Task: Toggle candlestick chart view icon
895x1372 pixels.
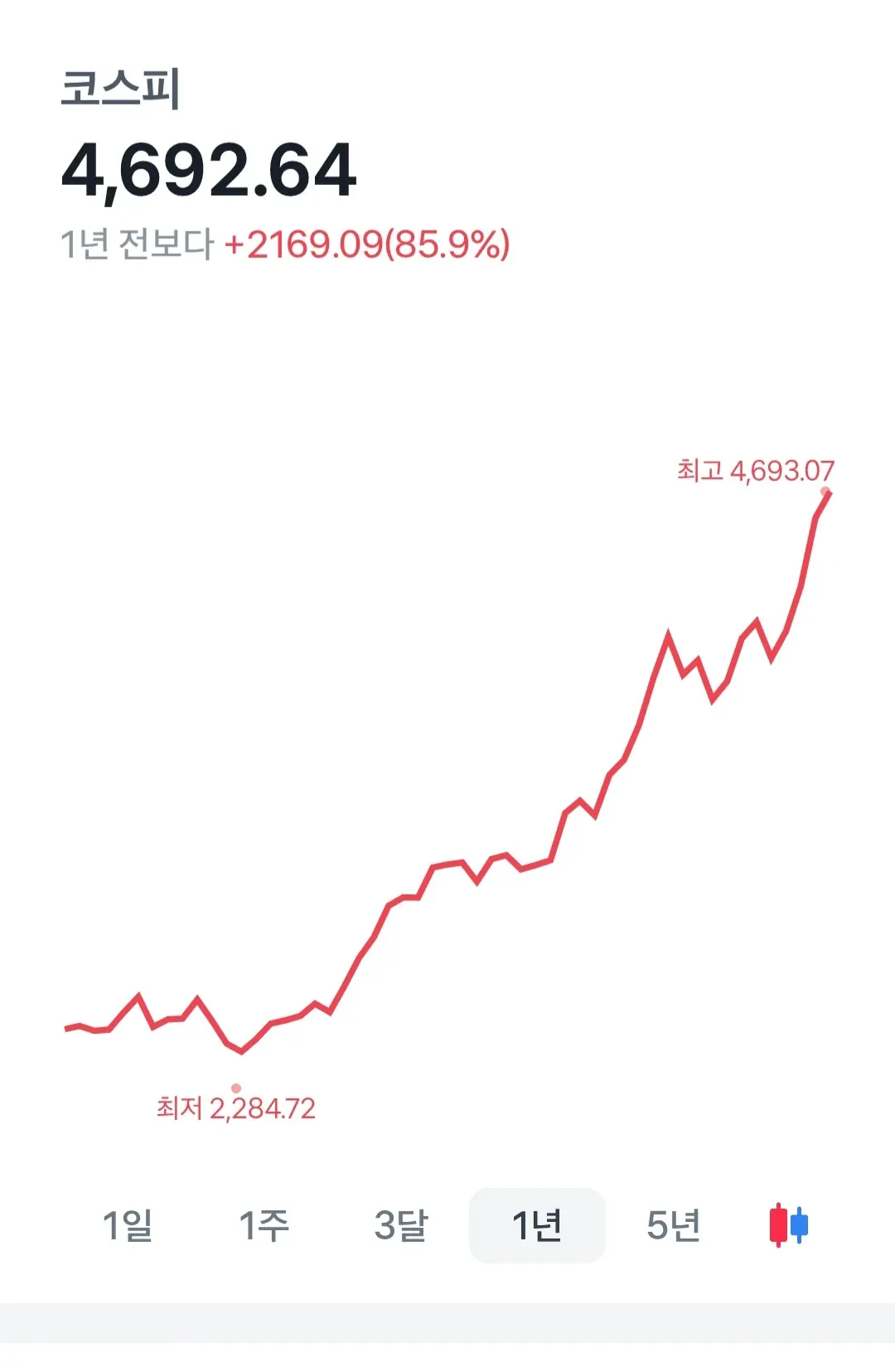Action: pyautogui.click(x=788, y=1225)
